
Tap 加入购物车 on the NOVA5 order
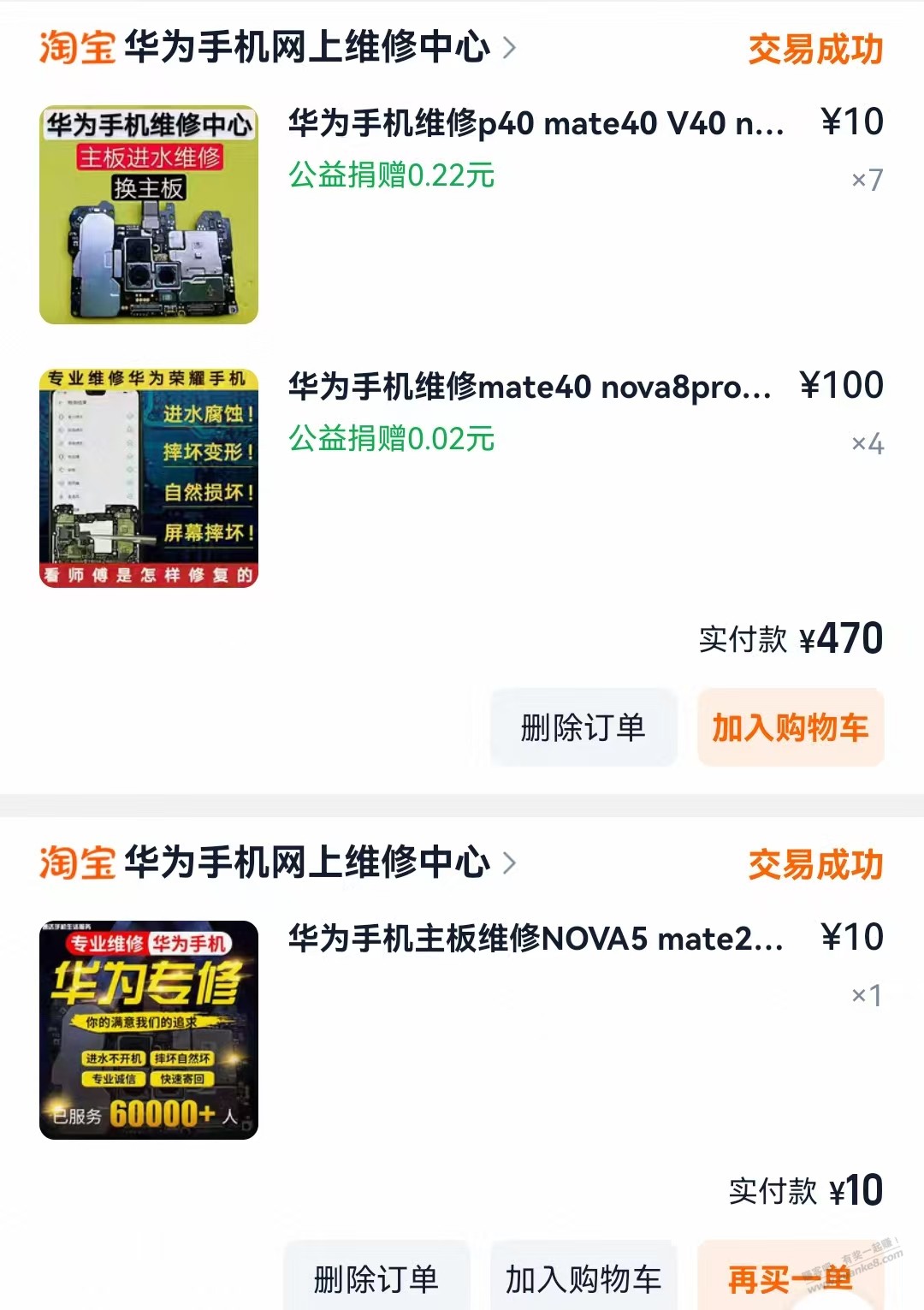click(583, 1278)
